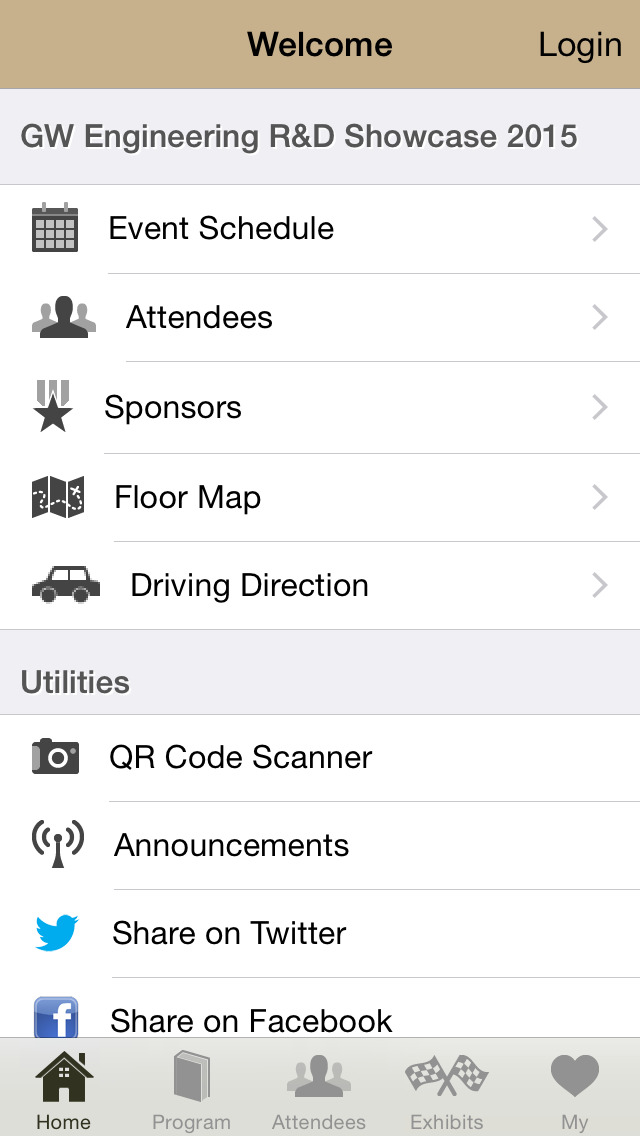Go to the Attendees tab

coord(319,1089)
